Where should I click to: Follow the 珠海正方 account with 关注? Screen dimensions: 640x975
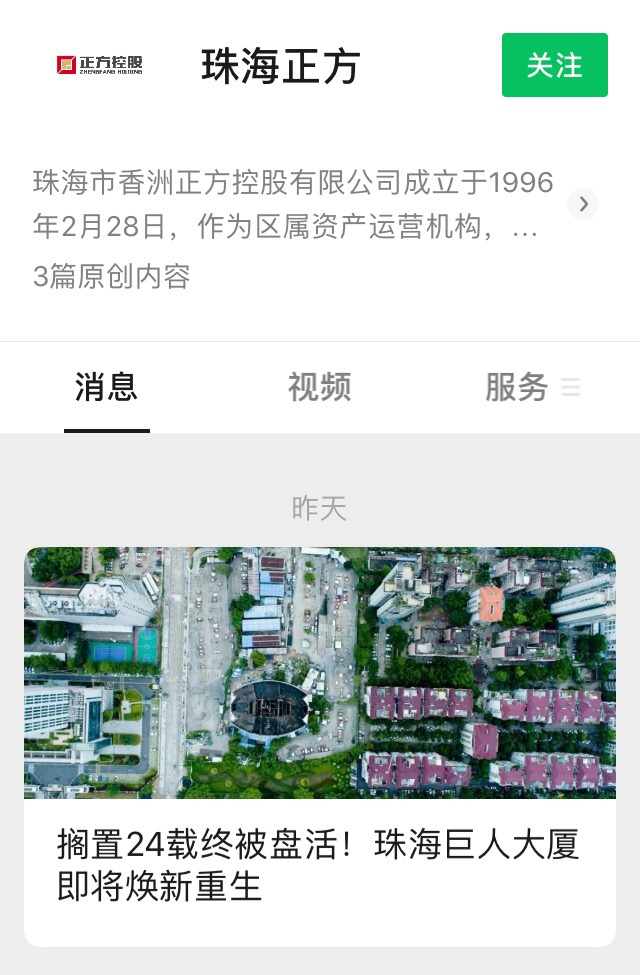[x=554, y=65]
